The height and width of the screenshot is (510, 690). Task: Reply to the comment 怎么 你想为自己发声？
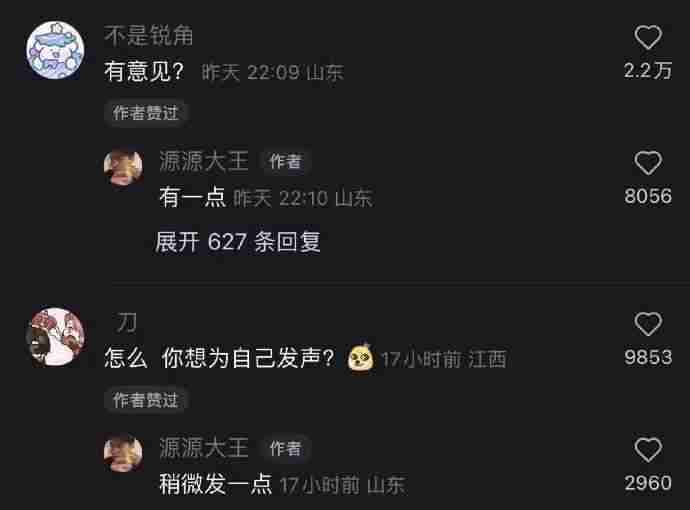click(x=219, y=358)
